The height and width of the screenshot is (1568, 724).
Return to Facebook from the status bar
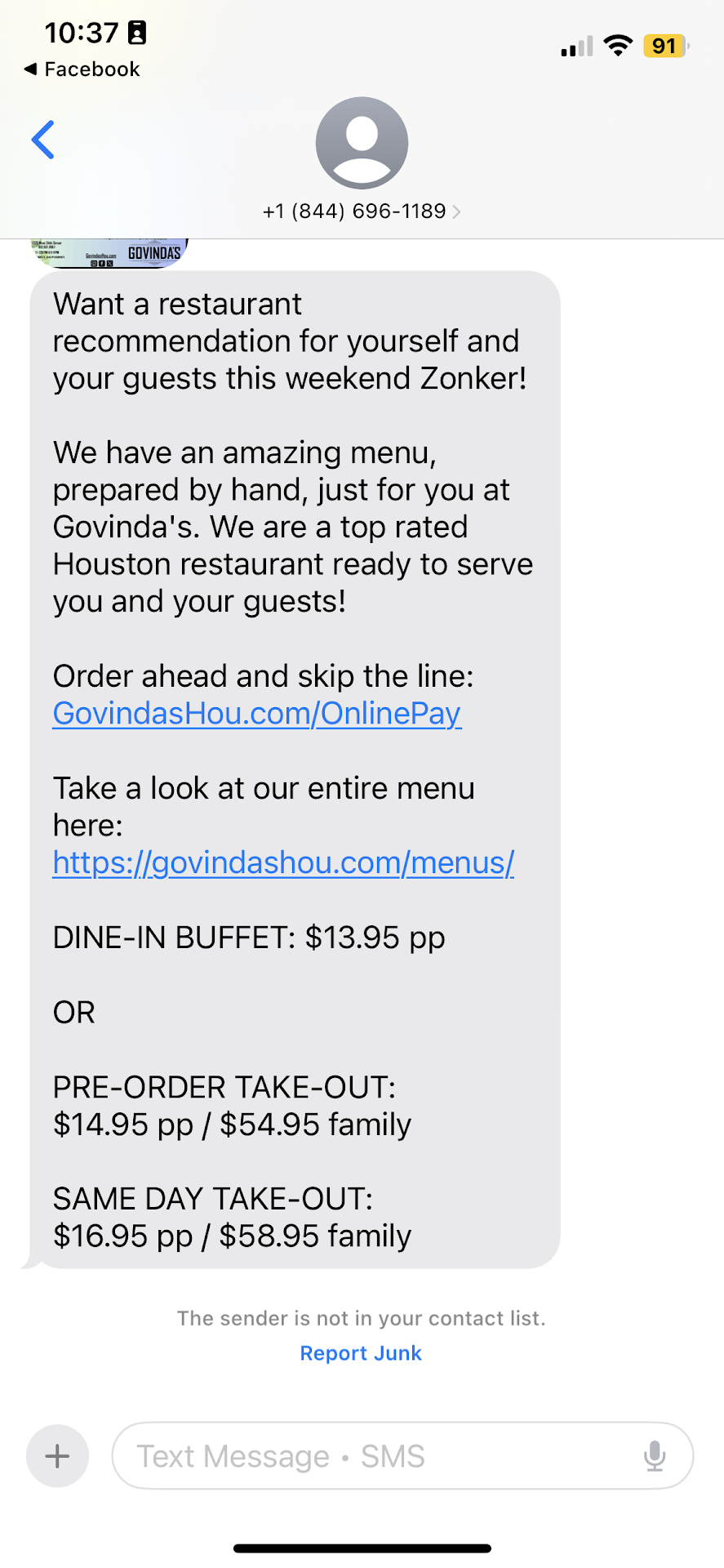coord(82,69)
